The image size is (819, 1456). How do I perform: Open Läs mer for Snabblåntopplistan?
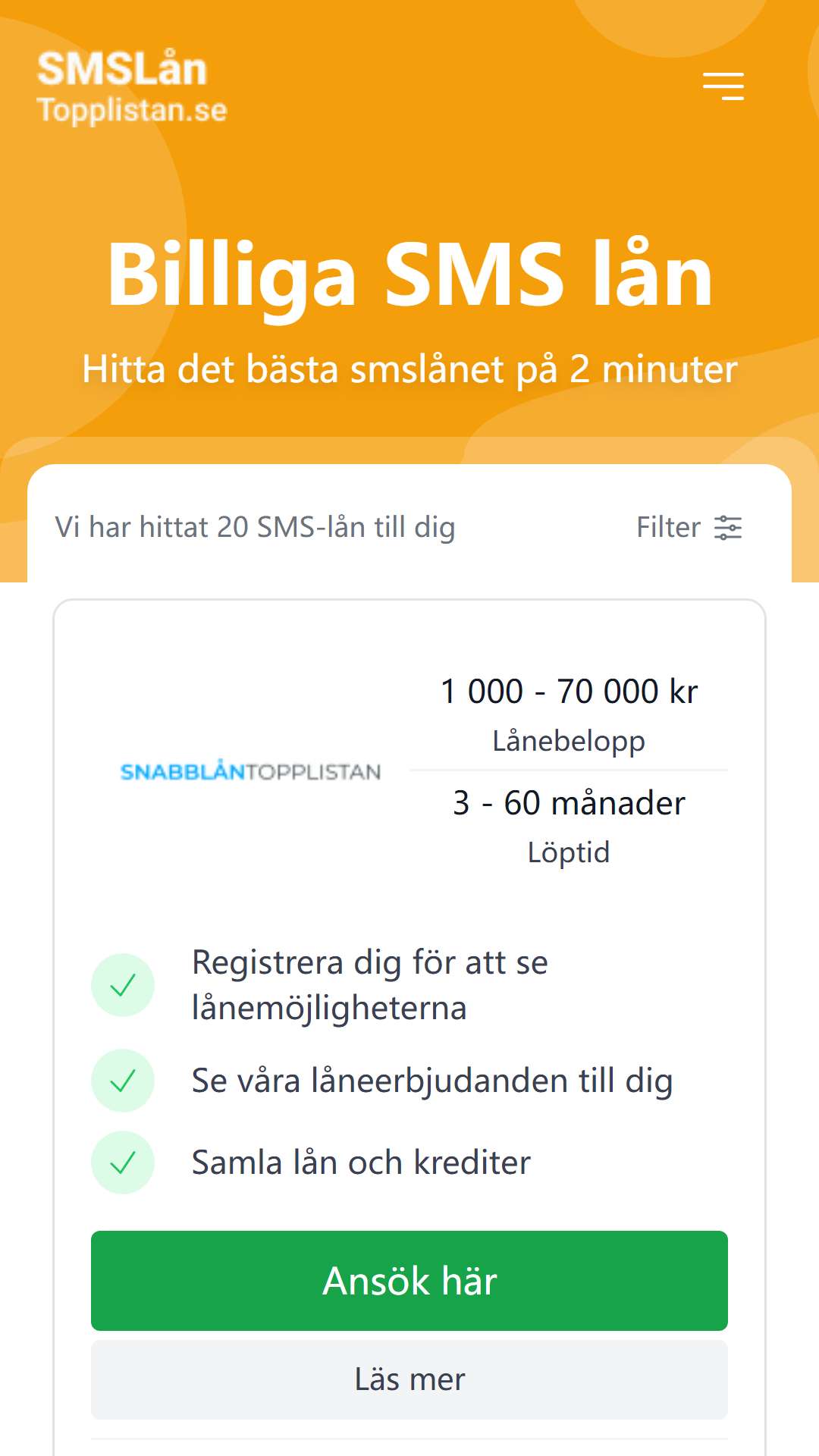tap(409, 1379)
